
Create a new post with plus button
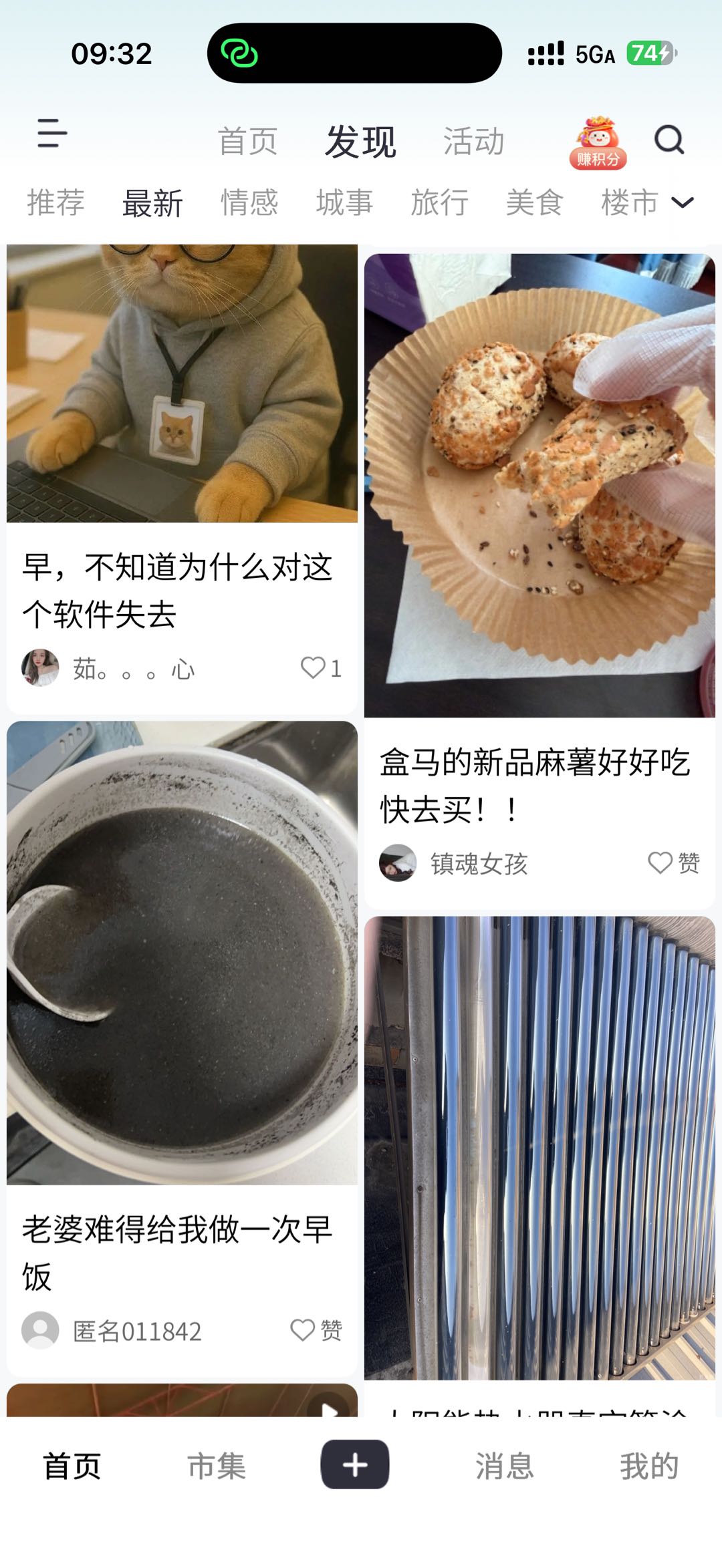click(x=354, y=1464)
